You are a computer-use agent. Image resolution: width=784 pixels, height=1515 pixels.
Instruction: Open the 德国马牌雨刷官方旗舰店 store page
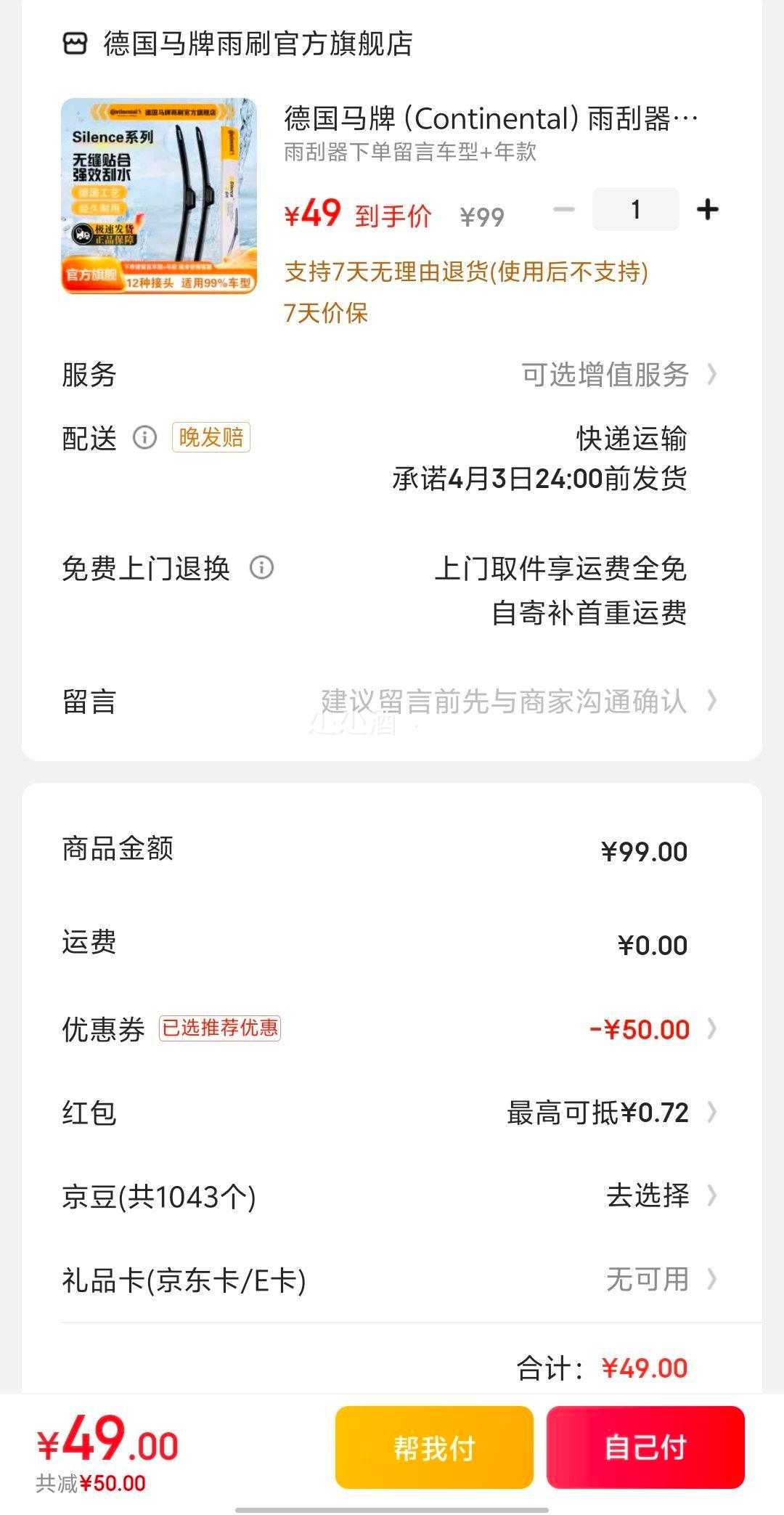click(237, 44)
